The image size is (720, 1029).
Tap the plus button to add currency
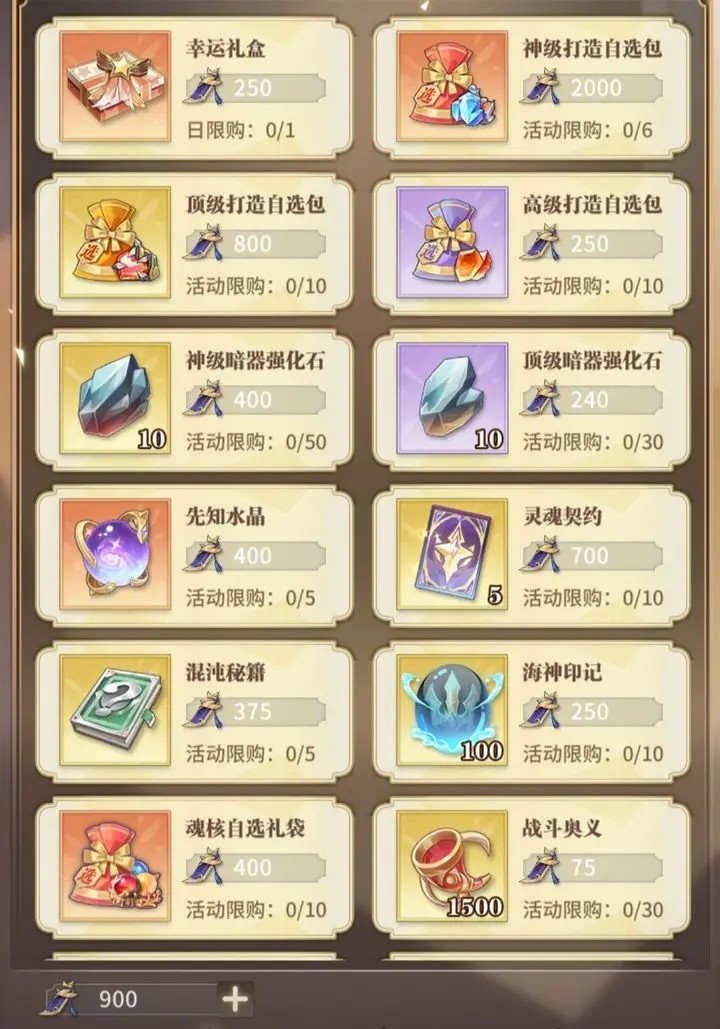[235, 998]
